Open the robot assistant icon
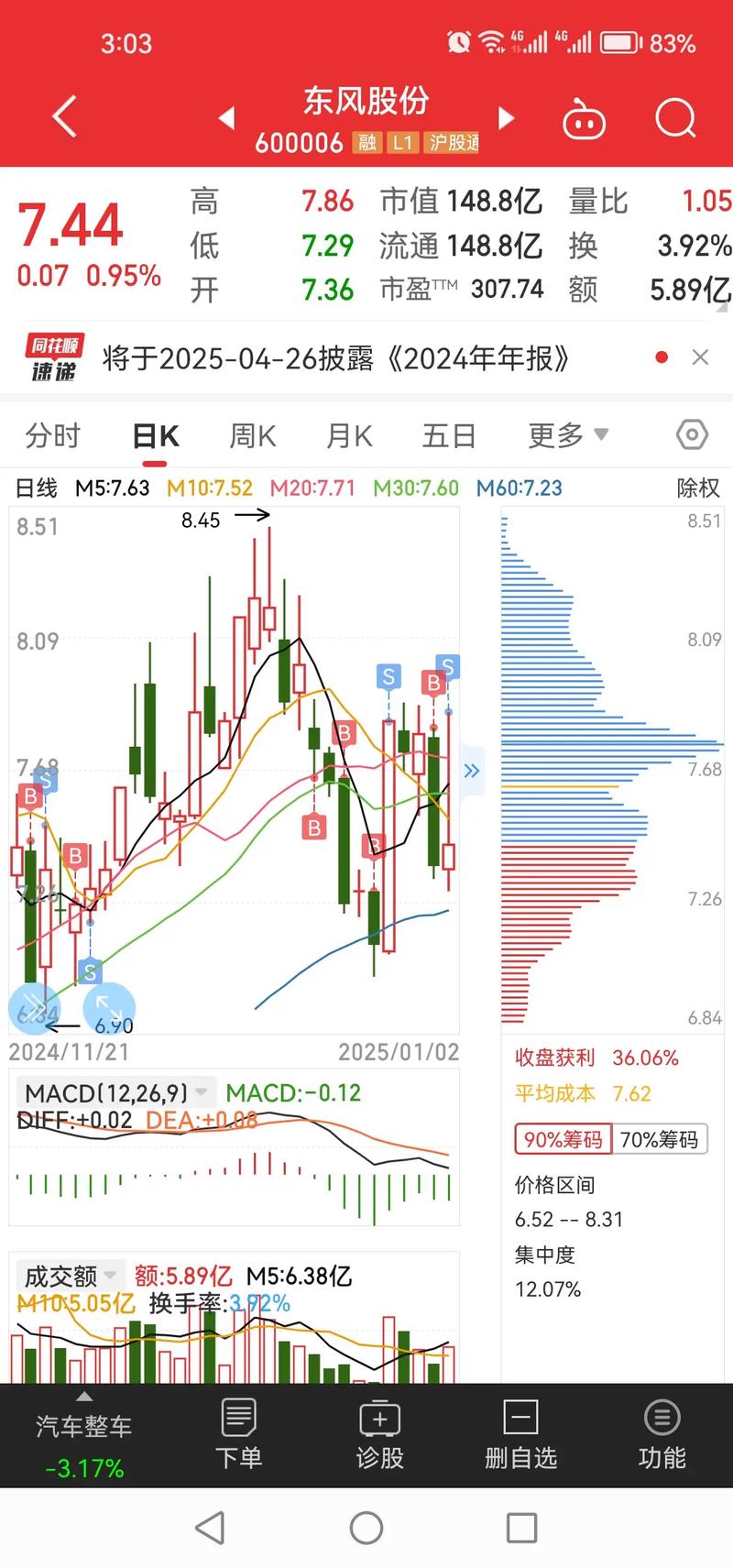Image resolution: width=733 pixels, height=1568 pixels. click(x=584, y=119)
